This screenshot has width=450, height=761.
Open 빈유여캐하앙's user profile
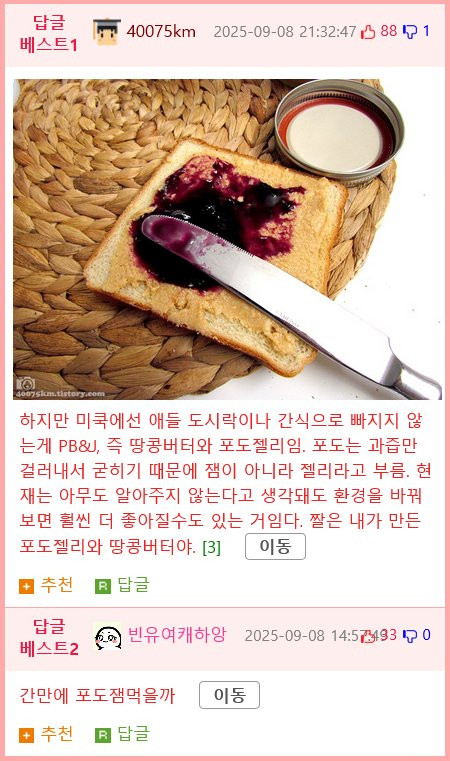pos(177,634)
